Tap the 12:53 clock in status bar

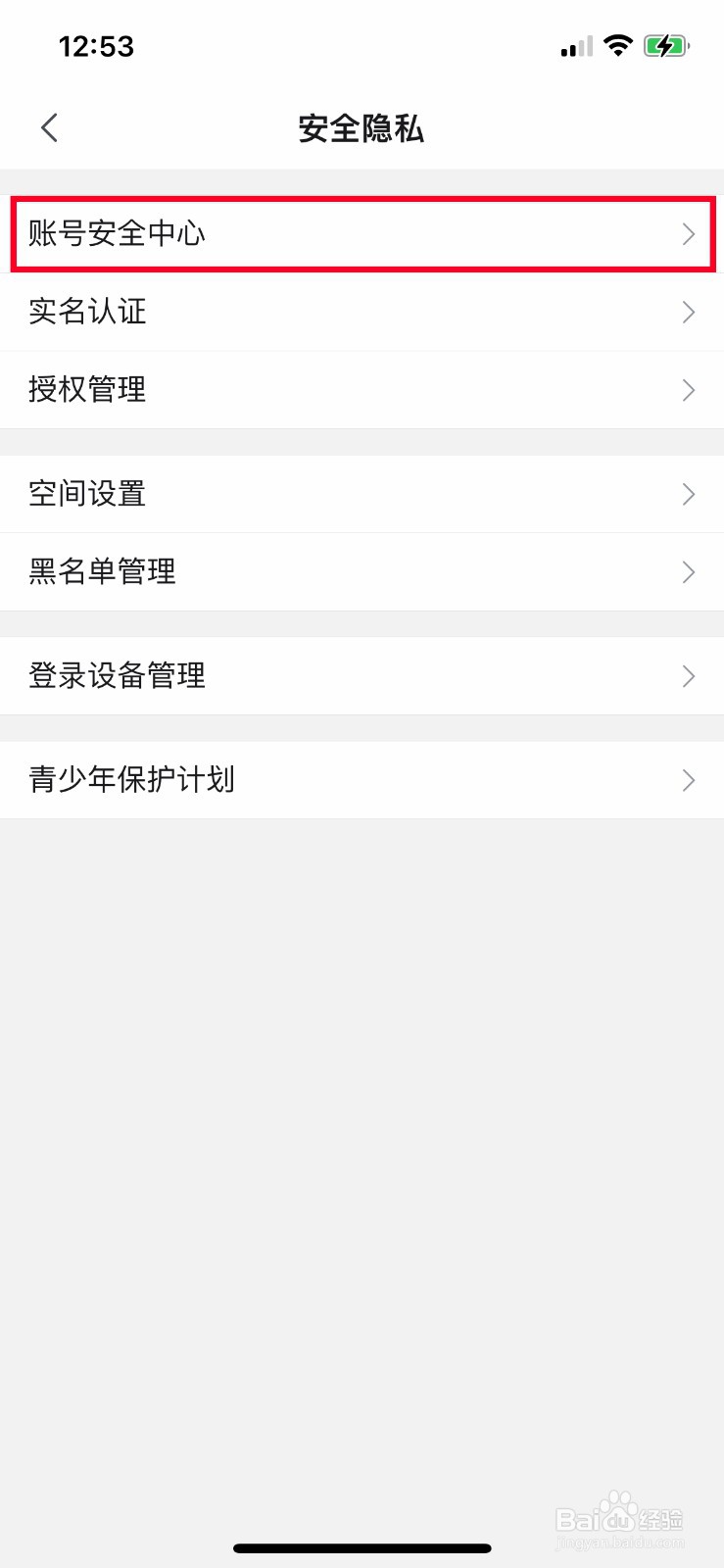click(x=97, y=45)
